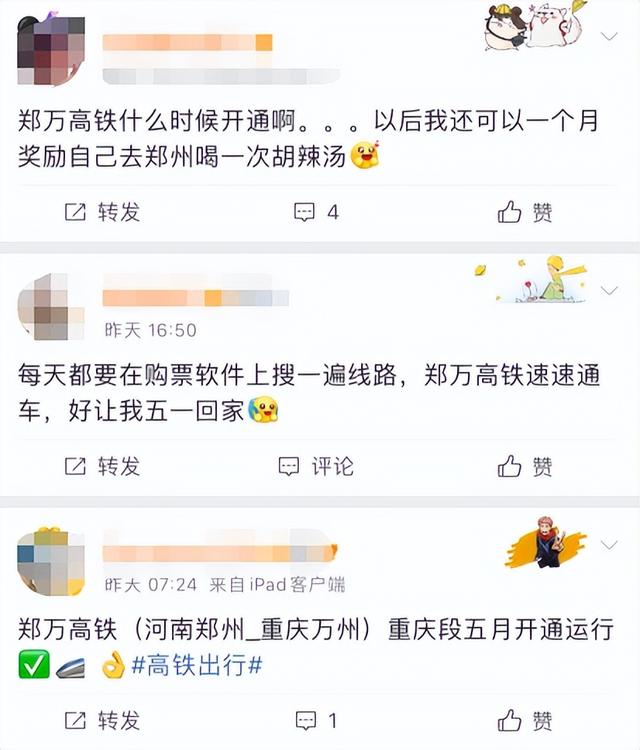Like the 重庆段五月开通运行 post
The image size is (640, 750).
[x=526, y=720]
